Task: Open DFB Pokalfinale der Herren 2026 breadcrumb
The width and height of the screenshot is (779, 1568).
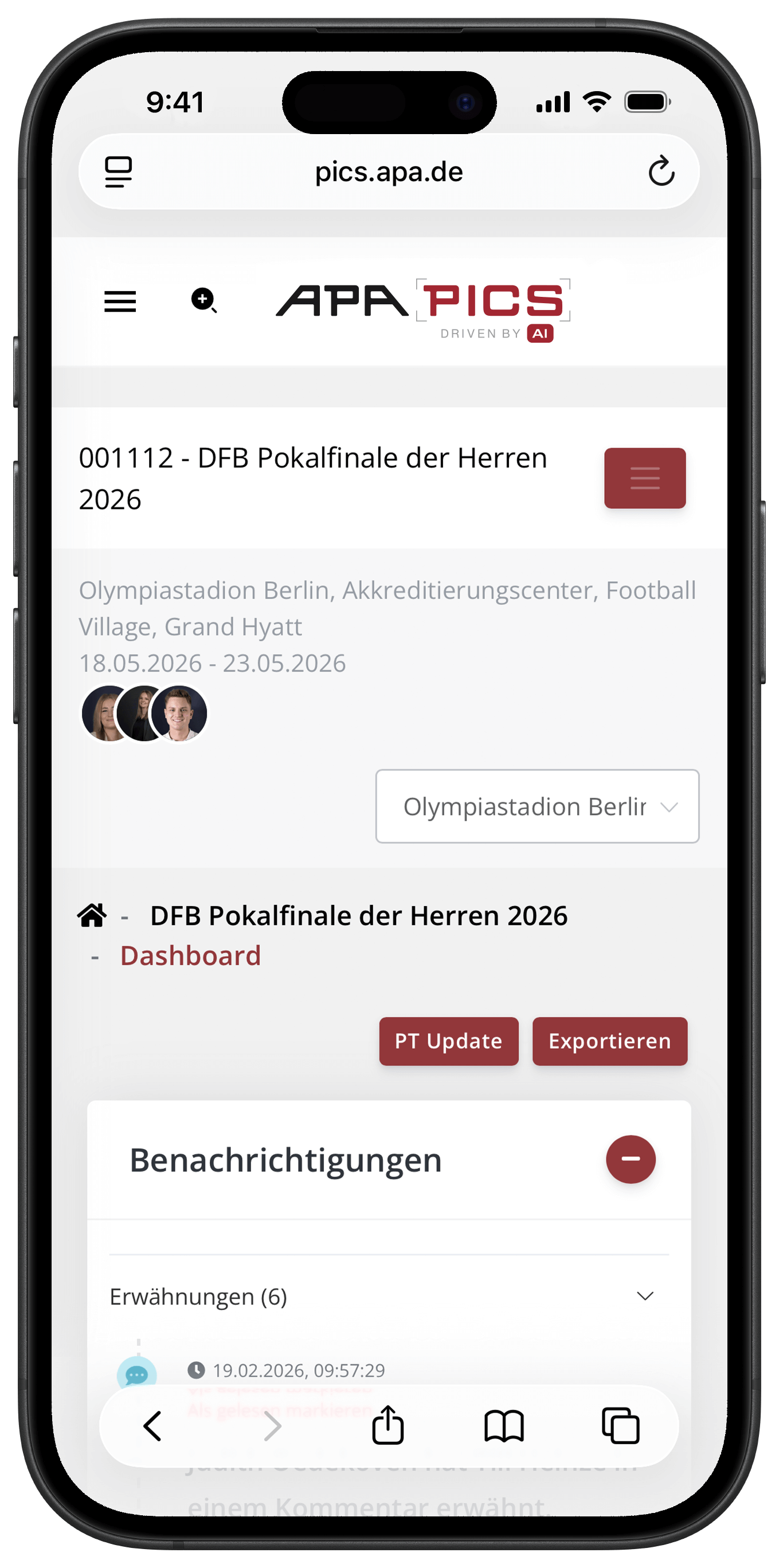Action: 358,915
